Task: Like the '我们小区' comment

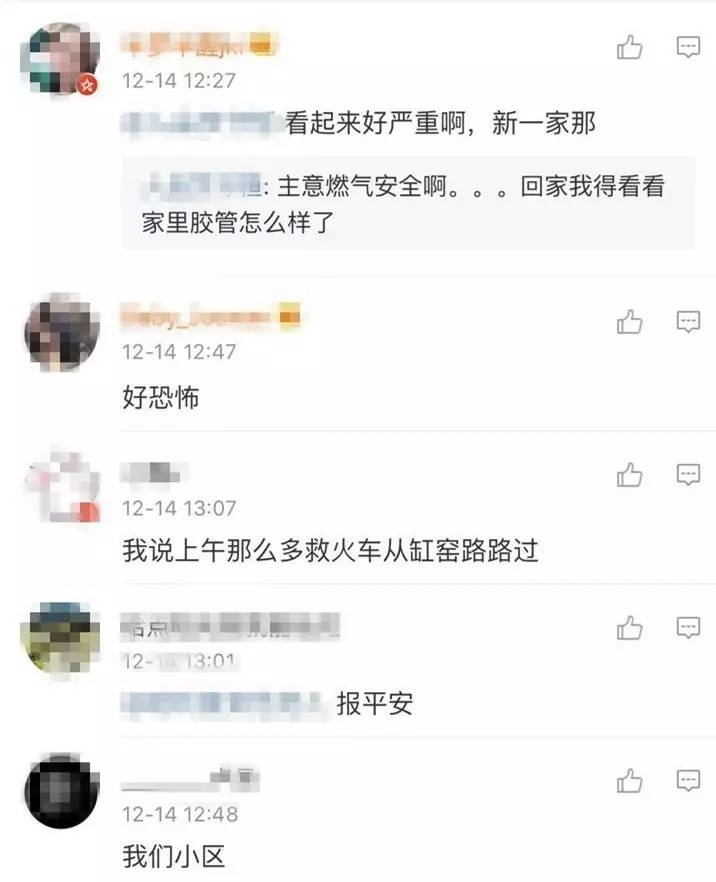Action: (629, 780)
